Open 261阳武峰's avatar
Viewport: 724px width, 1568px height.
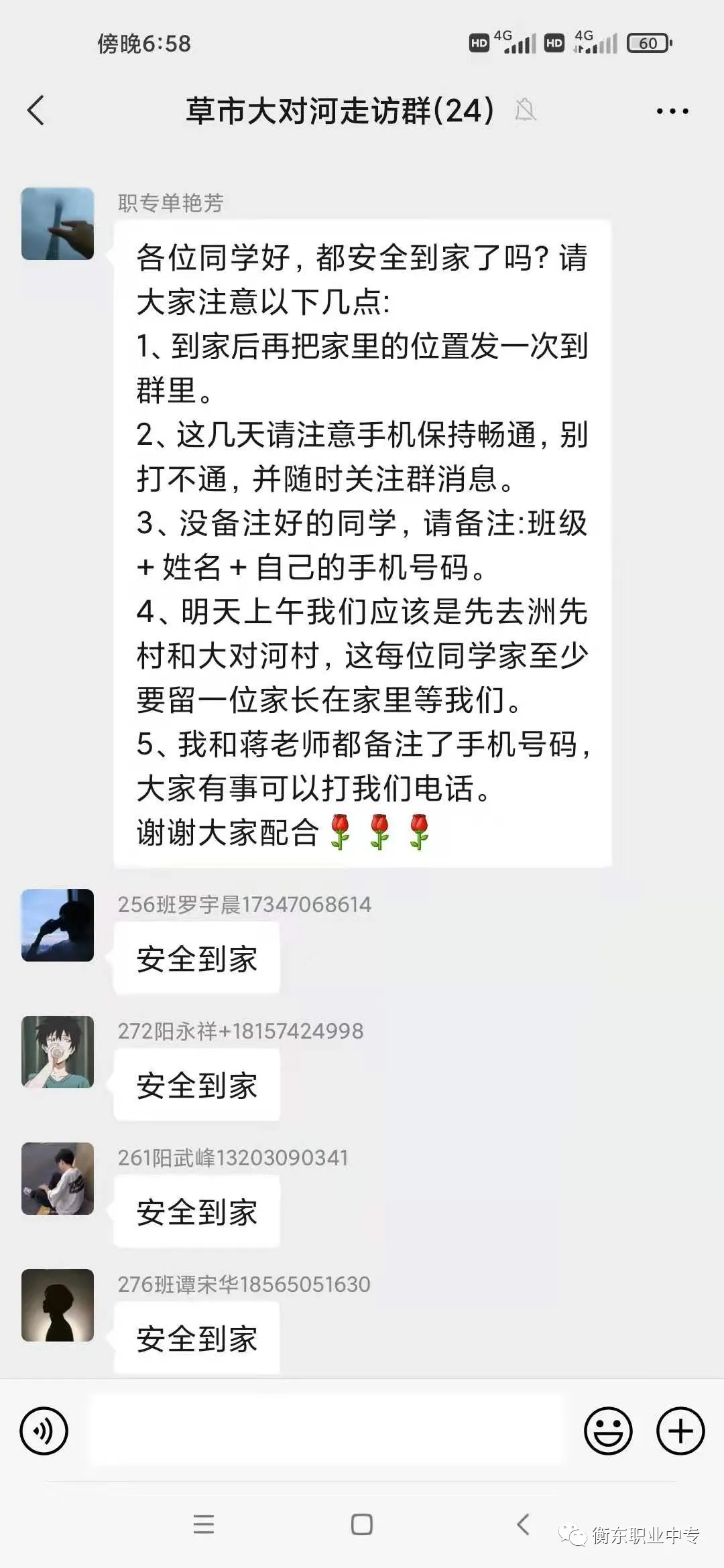(58, 1179)
